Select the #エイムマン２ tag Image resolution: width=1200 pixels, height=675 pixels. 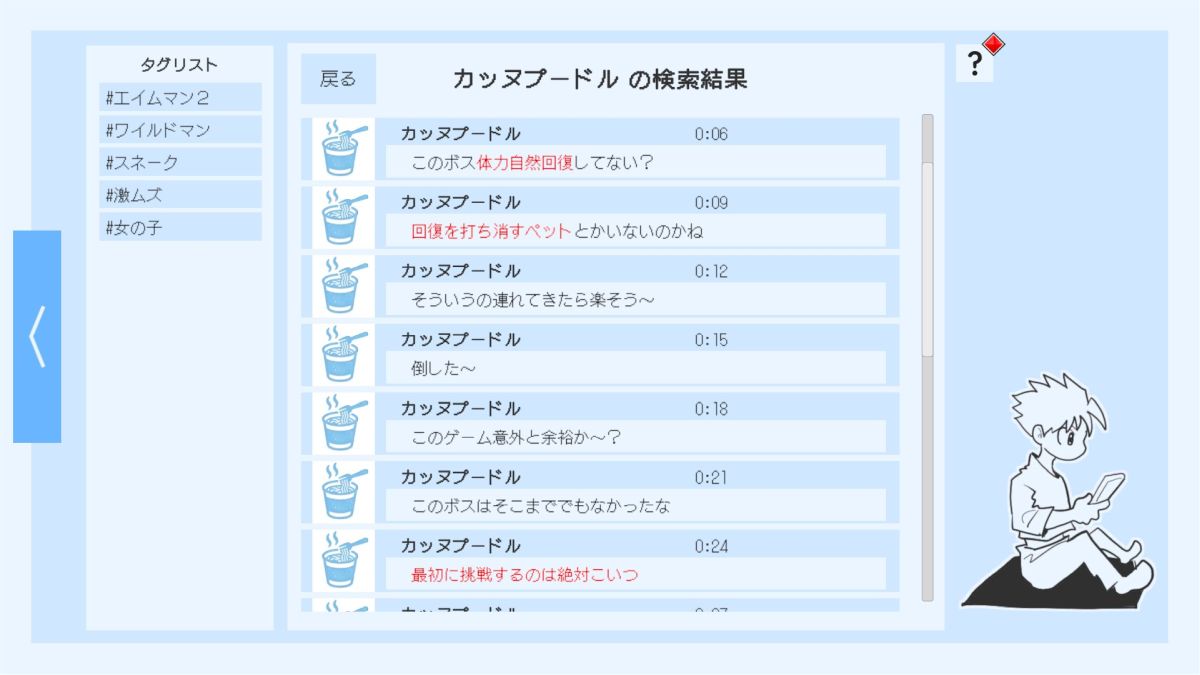click(180, 97)
